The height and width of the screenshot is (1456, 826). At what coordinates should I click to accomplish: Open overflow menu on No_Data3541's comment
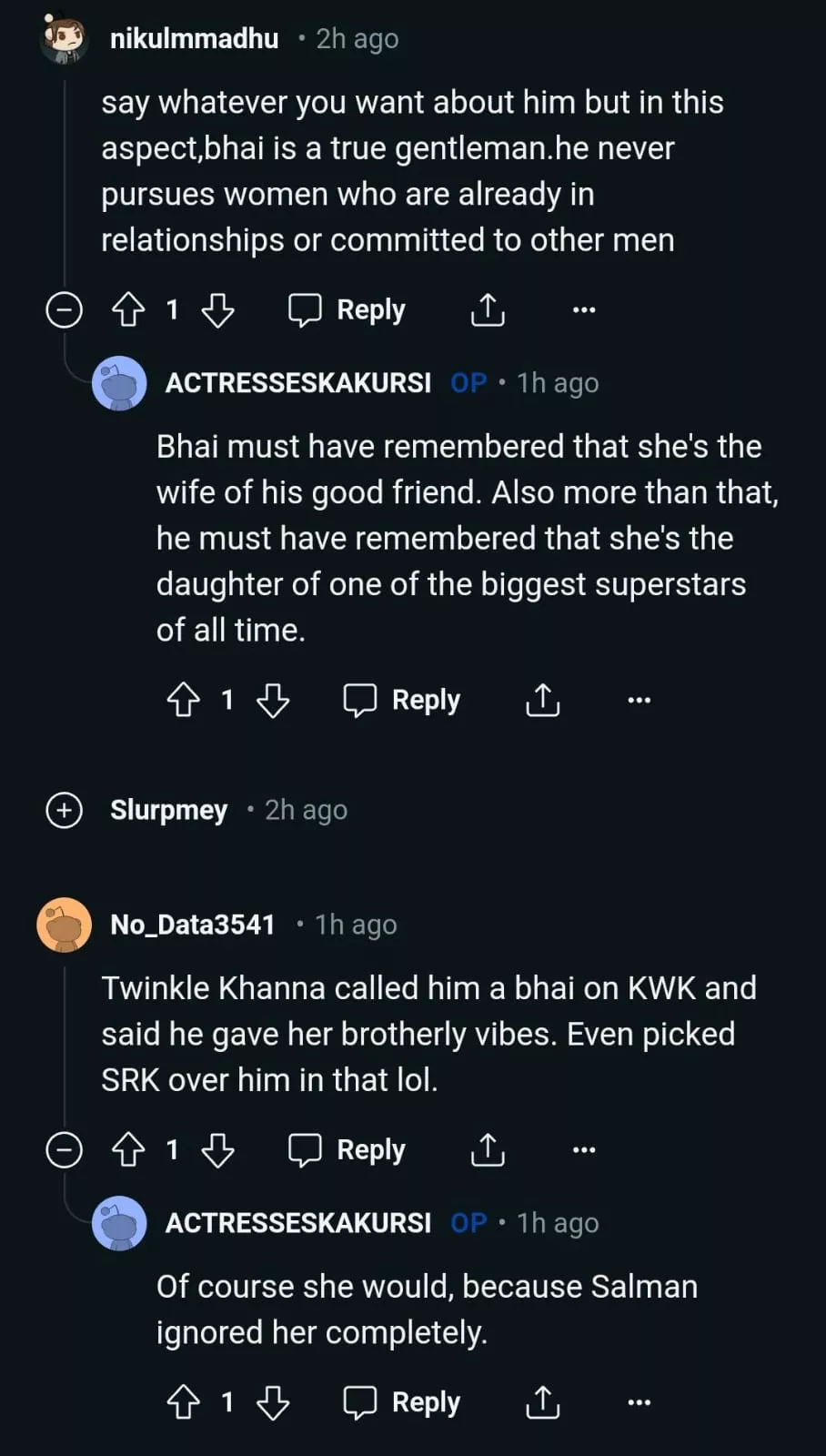click(584, 1150)
